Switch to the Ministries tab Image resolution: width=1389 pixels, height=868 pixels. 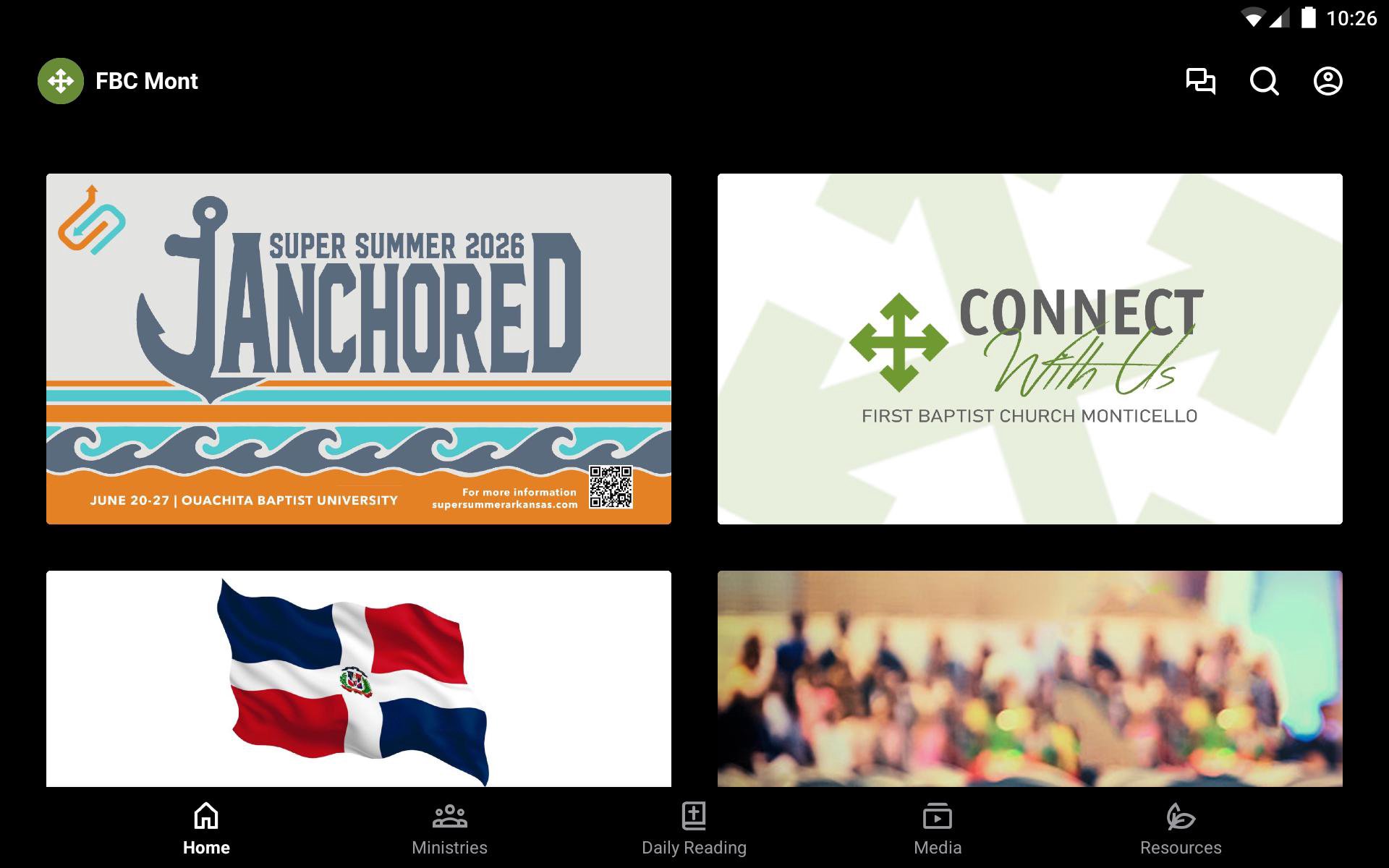[x=449, y=829]
